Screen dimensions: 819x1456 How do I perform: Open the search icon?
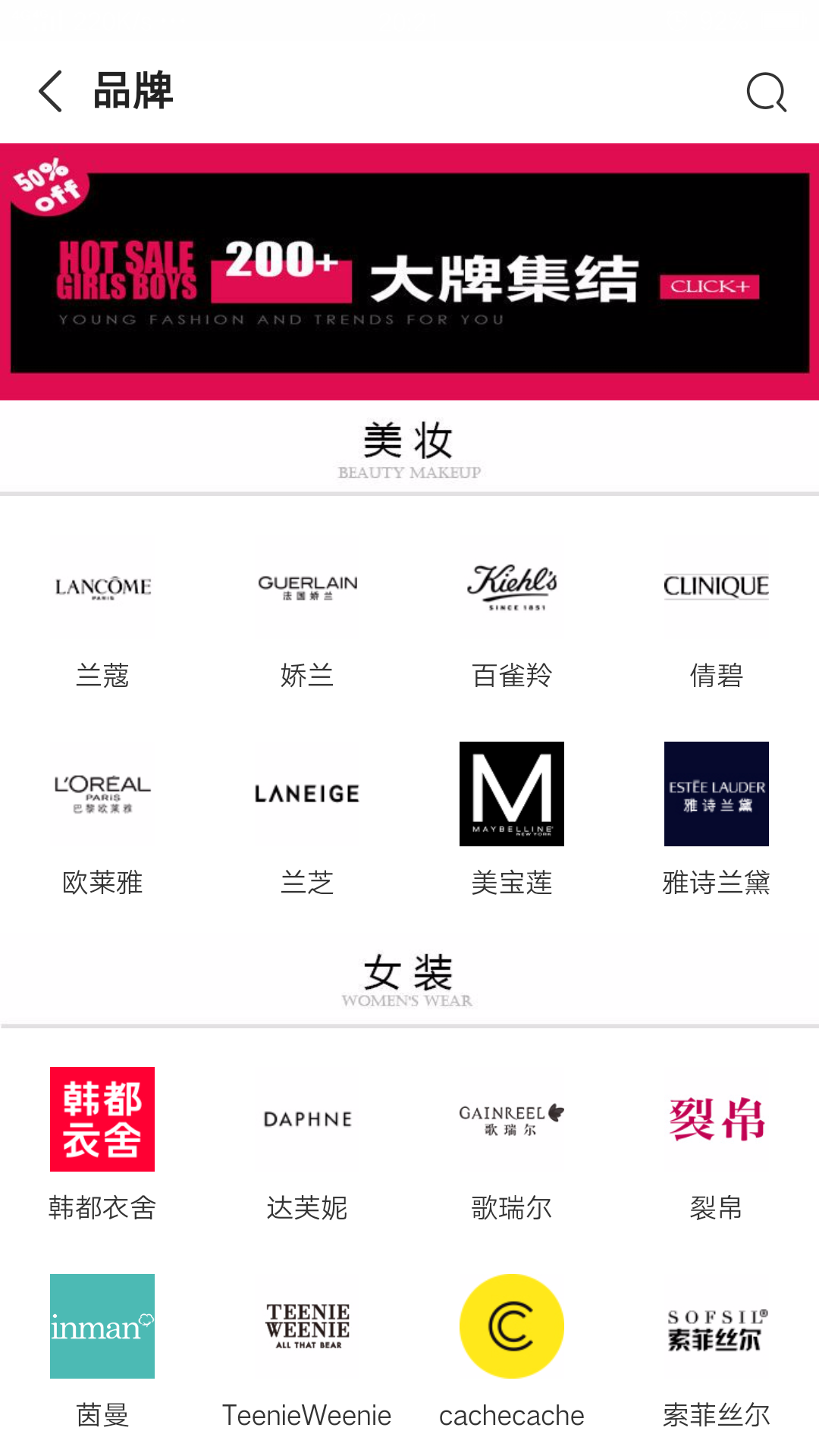766,93
